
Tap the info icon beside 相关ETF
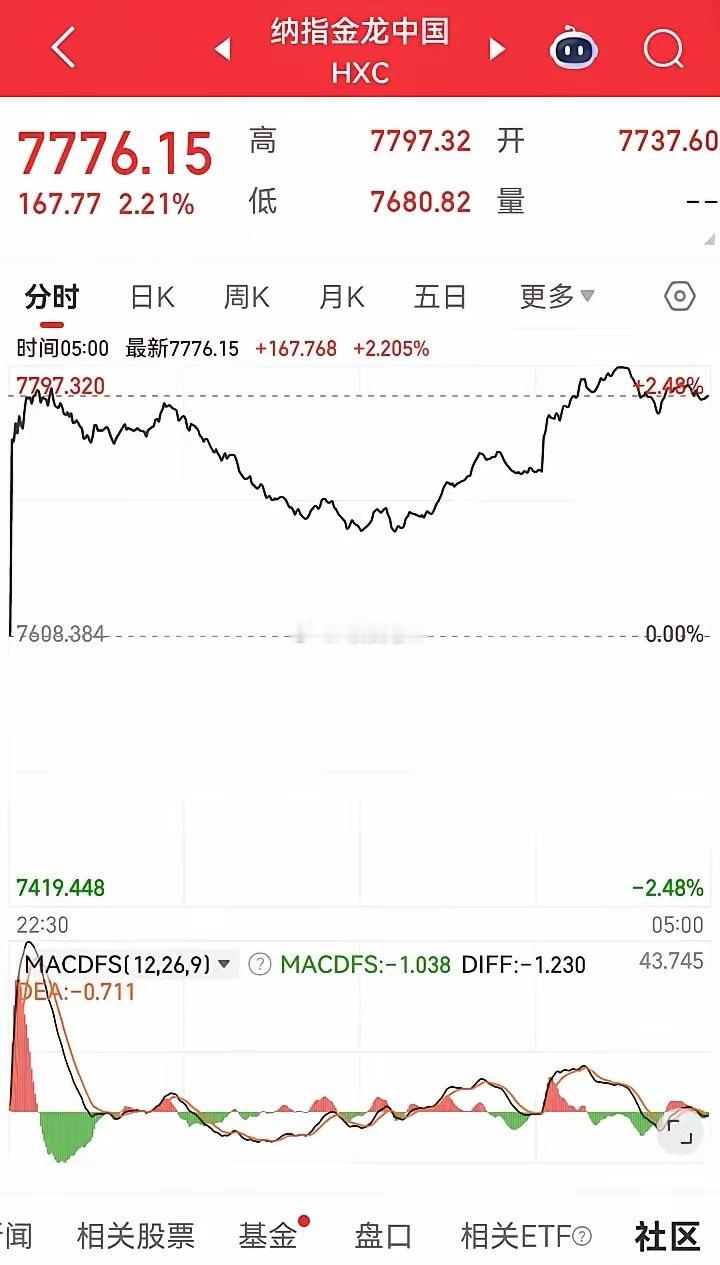pos(584,1237)
